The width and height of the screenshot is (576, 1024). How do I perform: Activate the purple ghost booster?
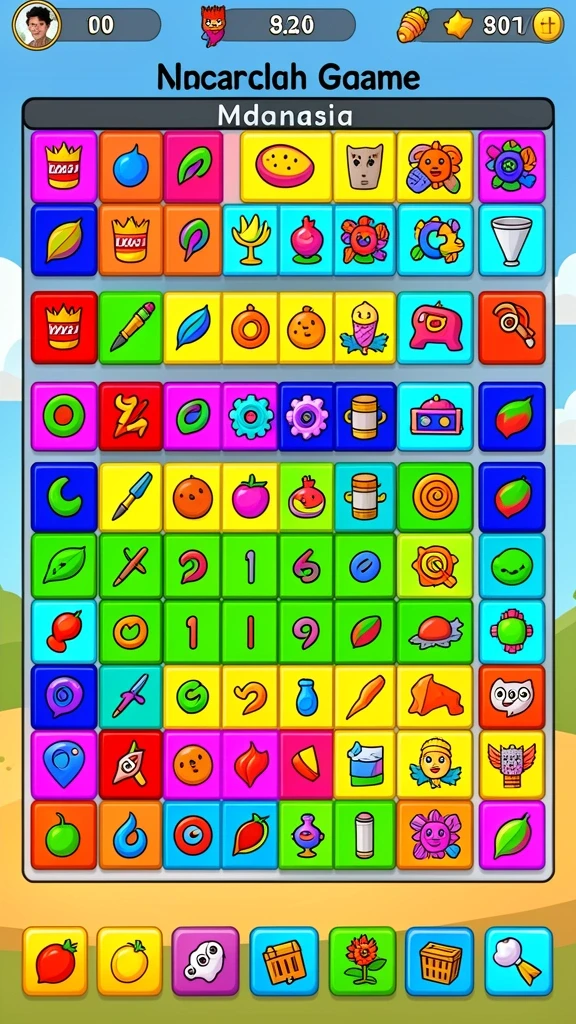[x=206, y=961]
